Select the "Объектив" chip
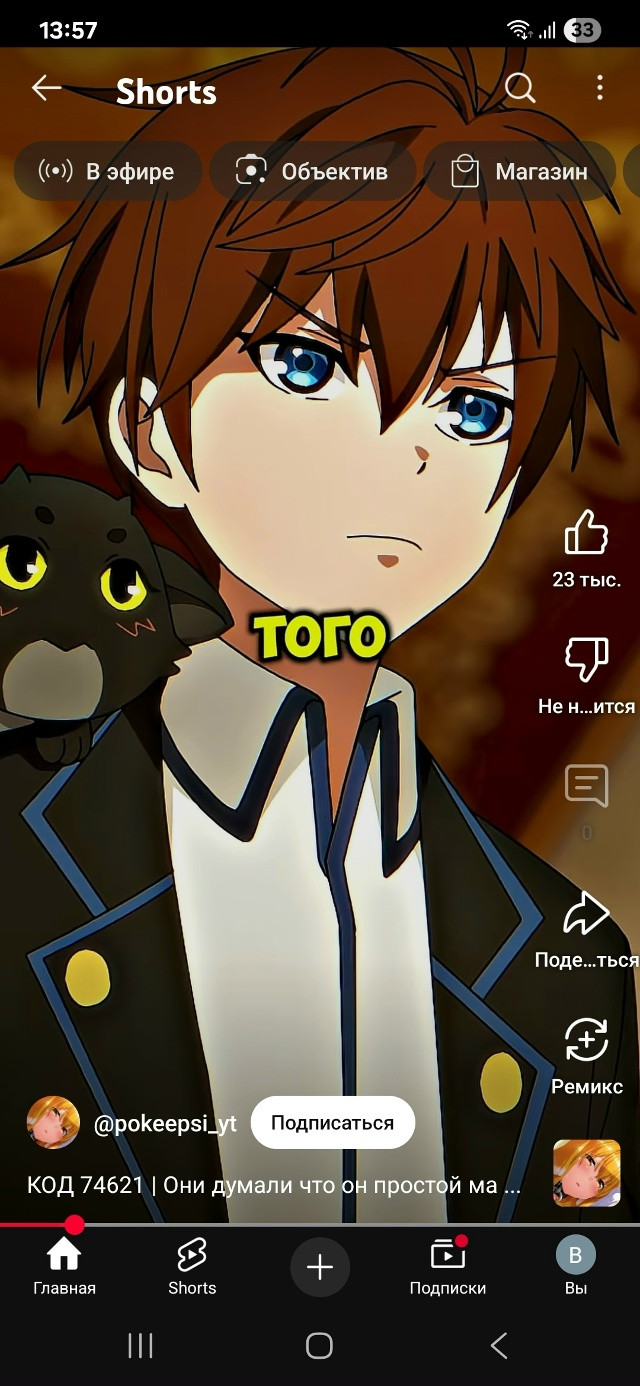640x1386 pixels. pos(312,171)
